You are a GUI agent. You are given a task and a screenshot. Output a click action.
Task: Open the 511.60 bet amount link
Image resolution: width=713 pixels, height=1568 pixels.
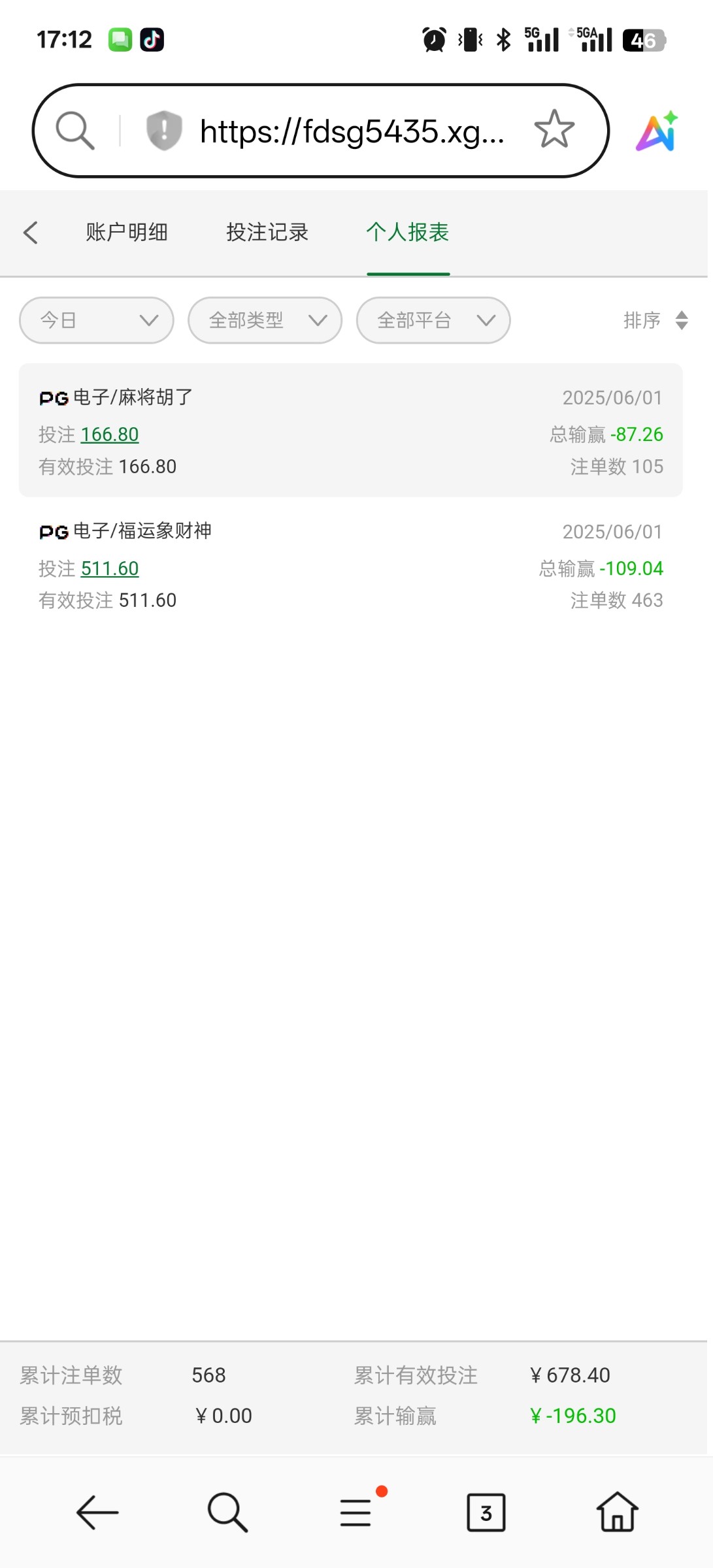(110, 568)
